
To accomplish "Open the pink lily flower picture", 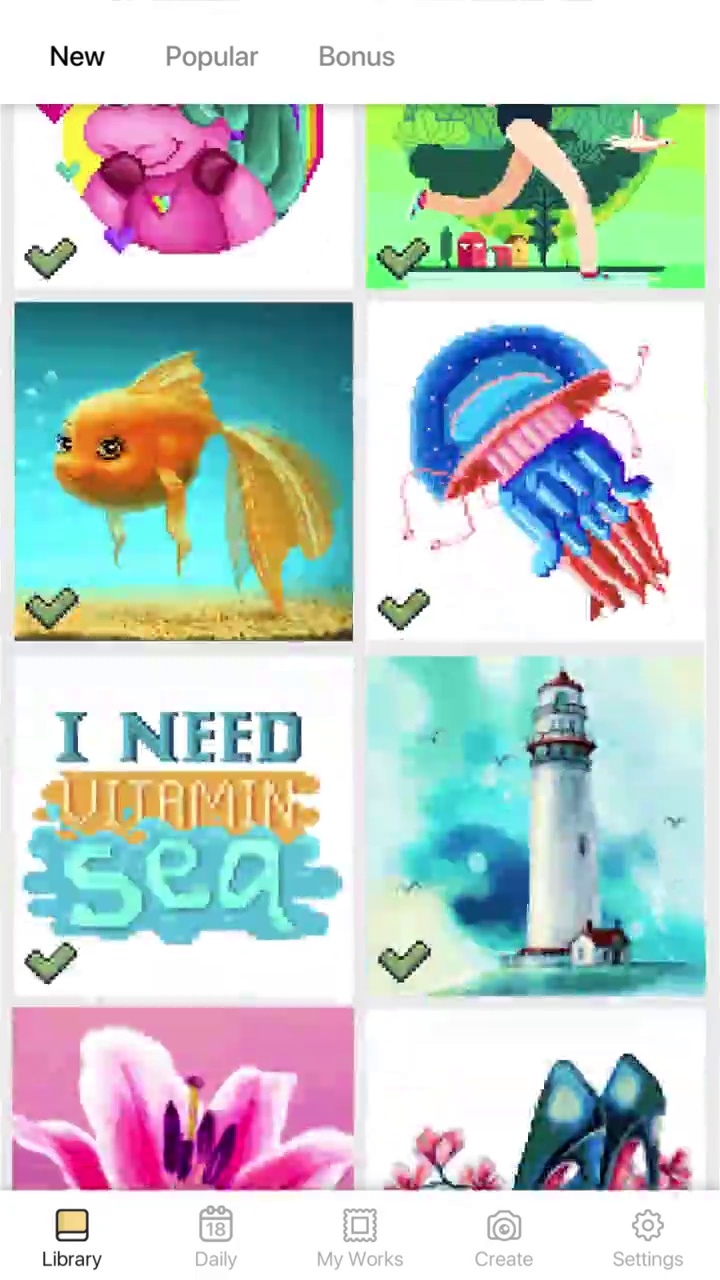I will click(184, 1098).
